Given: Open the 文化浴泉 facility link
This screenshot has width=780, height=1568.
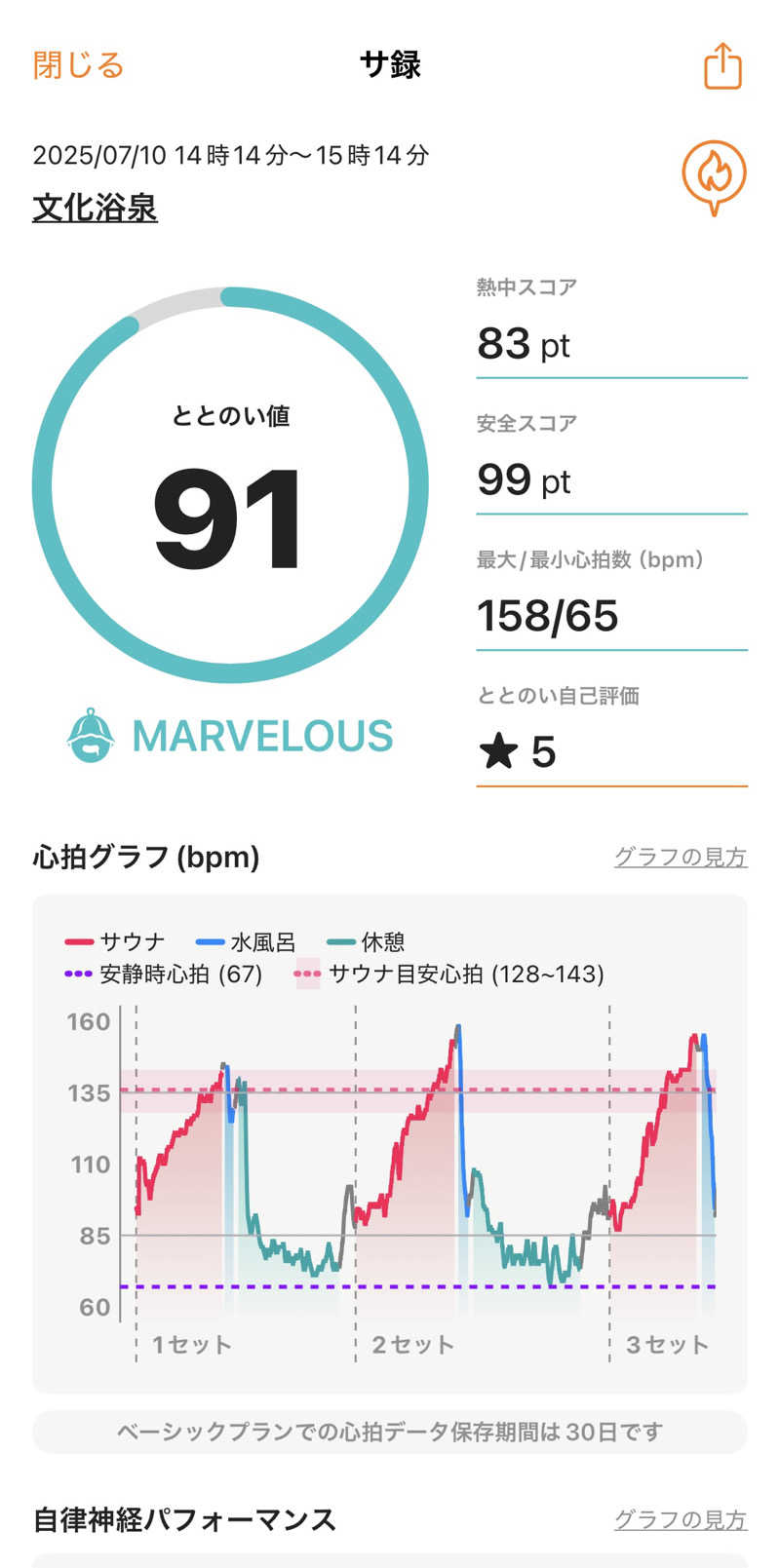Looking at the screenshot, I should click(x=95, y=208).
